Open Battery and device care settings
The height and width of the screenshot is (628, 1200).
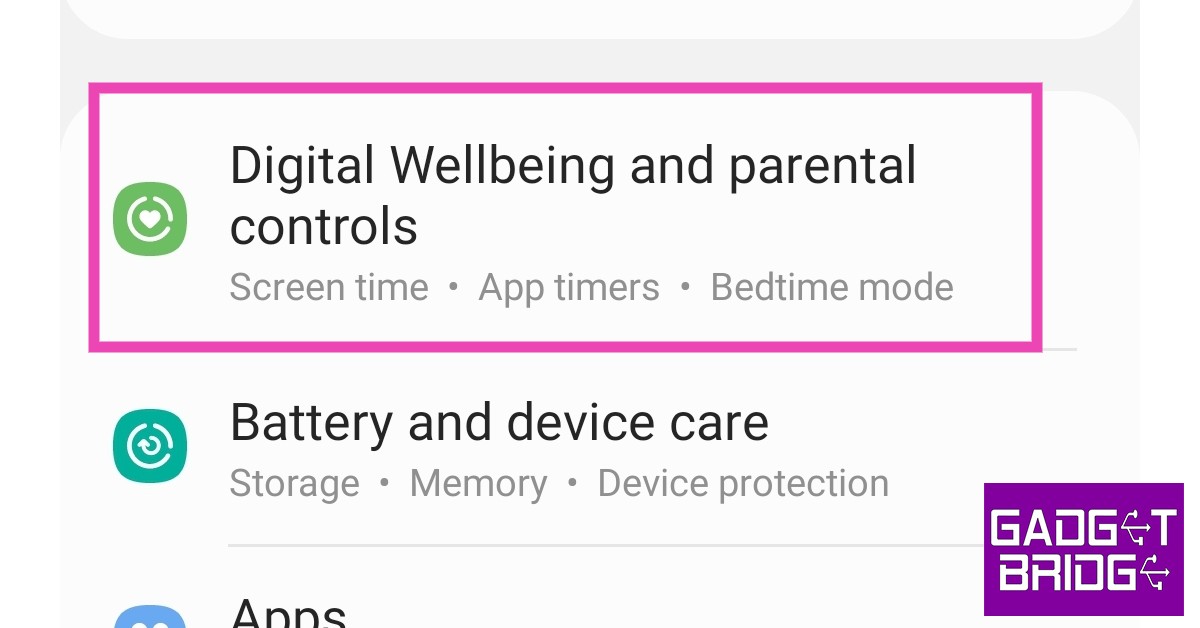tap(500, 446)
